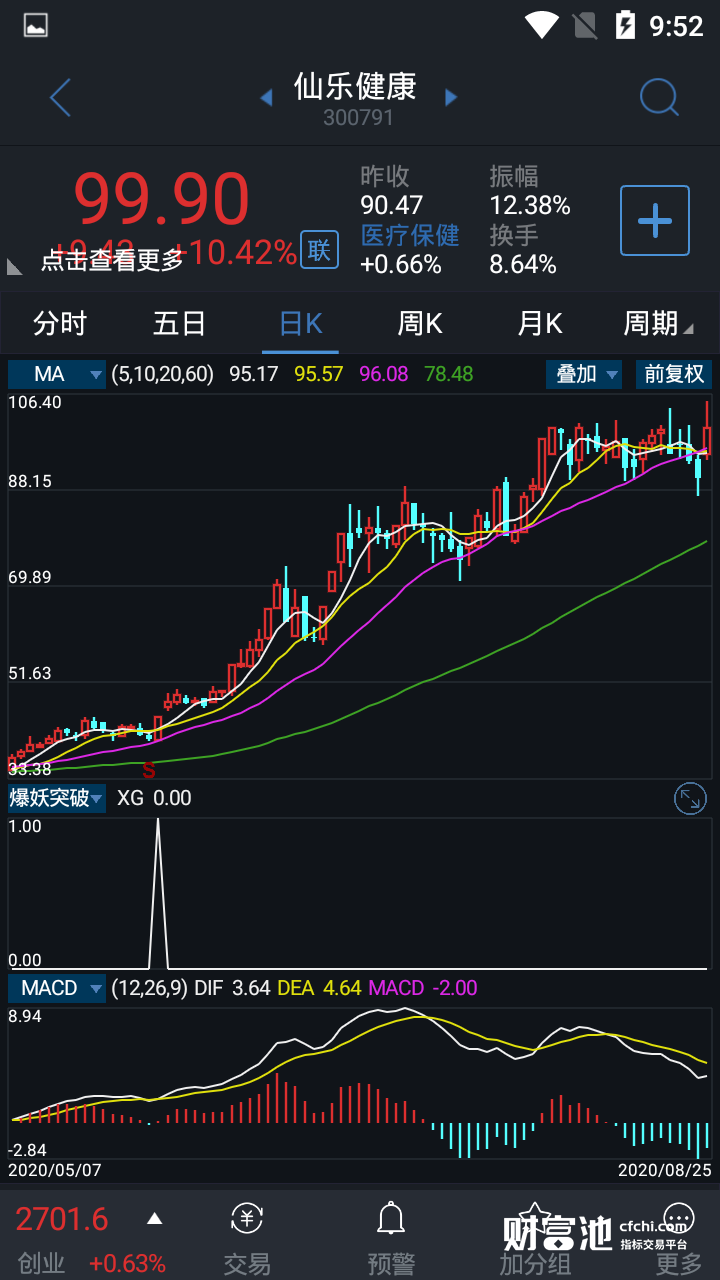Viewport: 720px width, 1280px height.
Task: Open the 医疗保健 sector link
Action: 410,235
